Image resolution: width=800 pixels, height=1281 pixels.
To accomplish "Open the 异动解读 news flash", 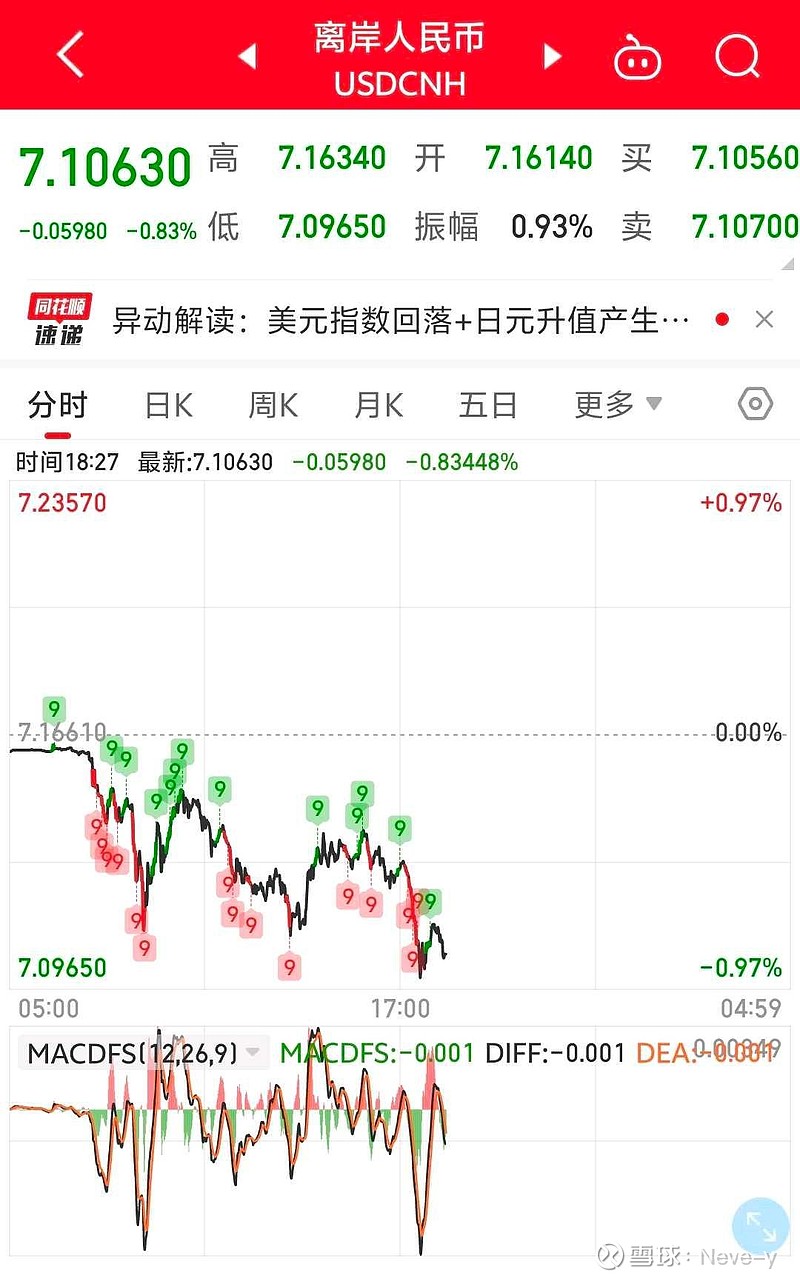I will point(400,320).
